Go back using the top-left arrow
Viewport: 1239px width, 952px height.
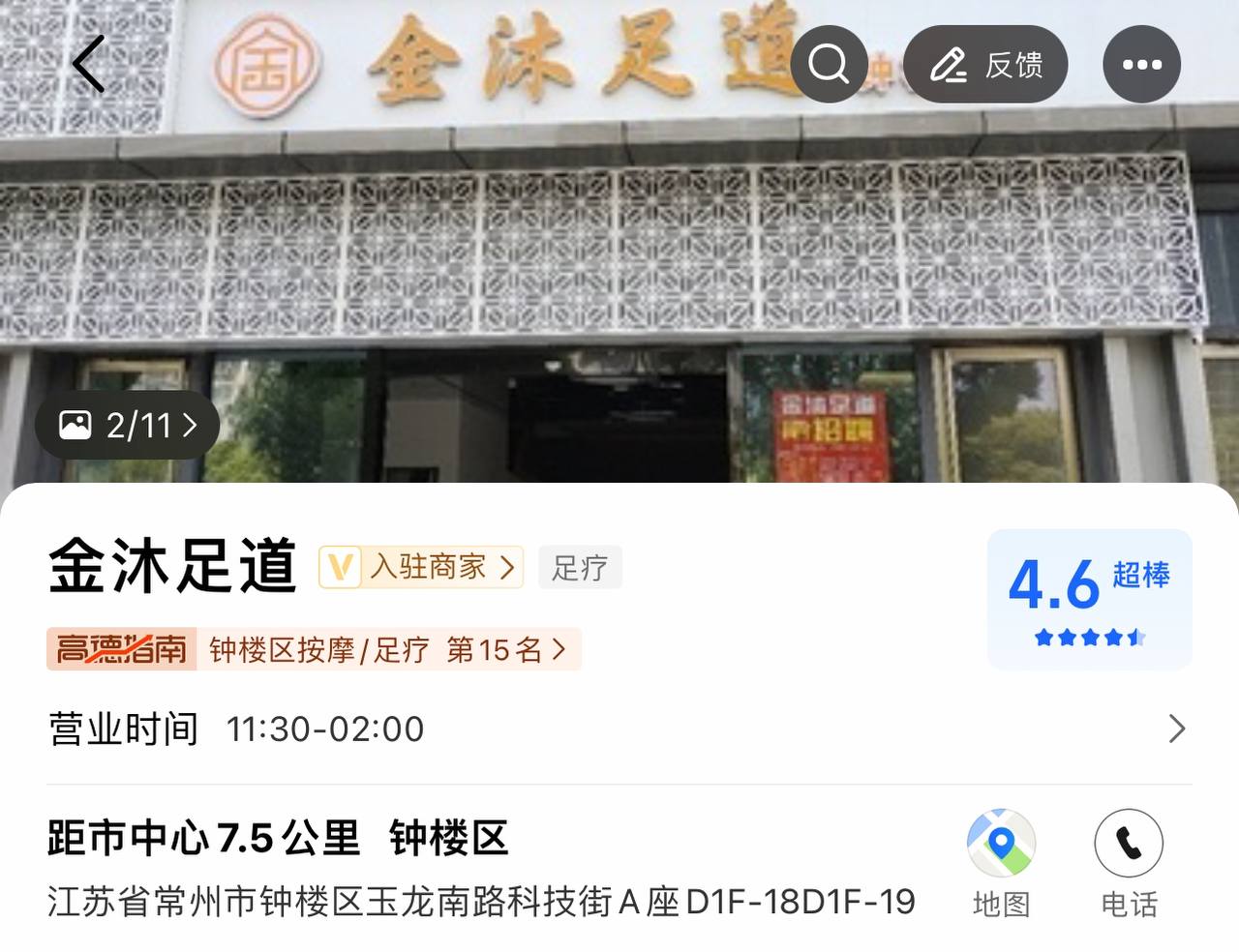(x=89, y=64)
